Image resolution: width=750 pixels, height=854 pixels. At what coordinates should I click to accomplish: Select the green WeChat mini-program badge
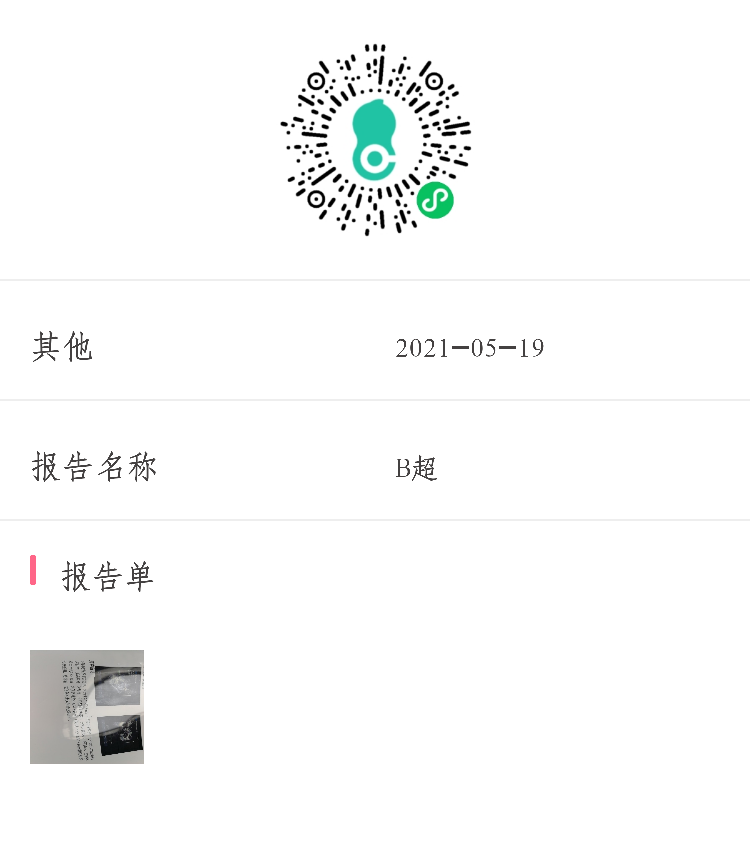point(434,200)
